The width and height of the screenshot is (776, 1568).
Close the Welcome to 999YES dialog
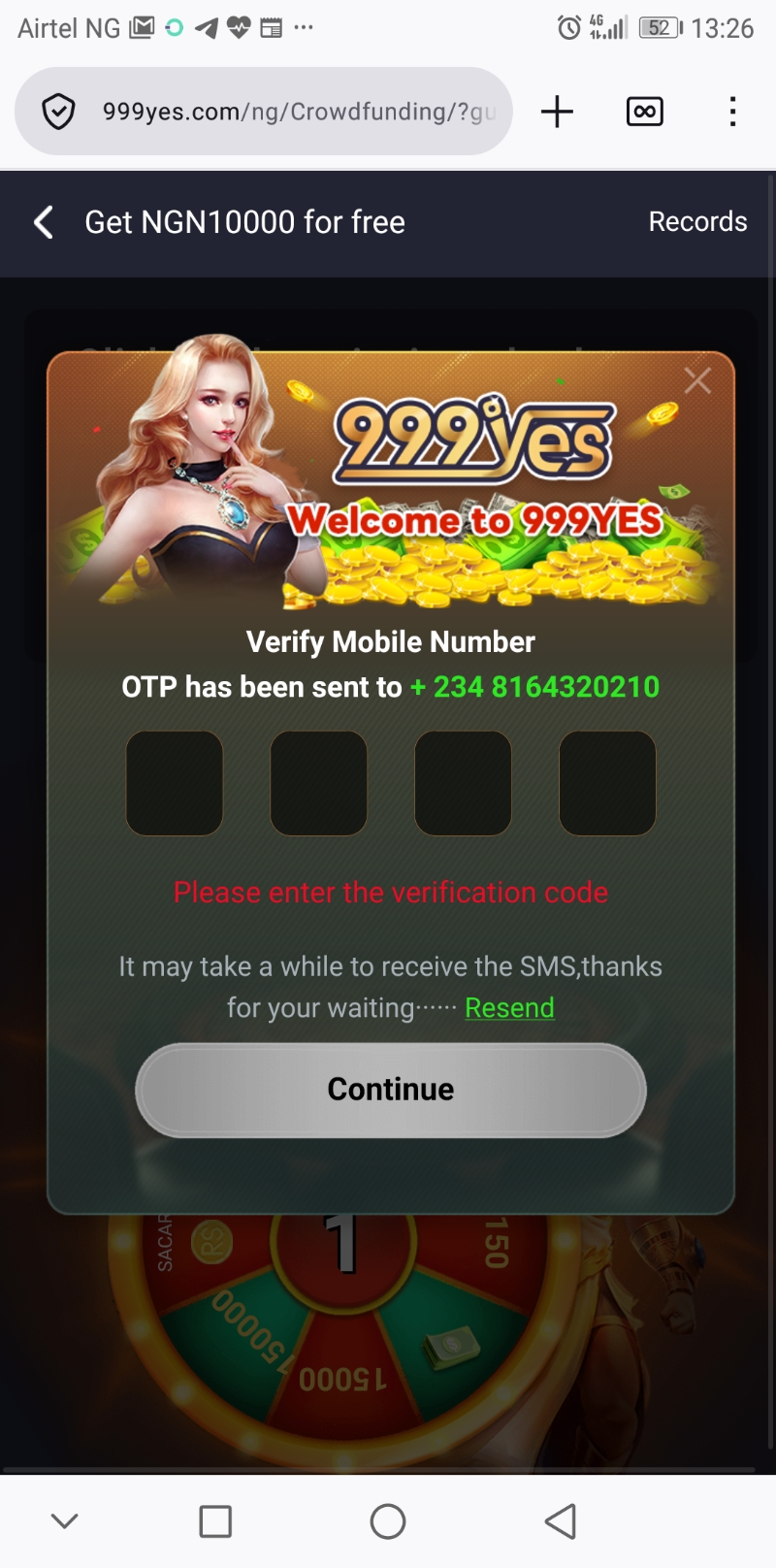pyautogui.click(x=696, y=381)
